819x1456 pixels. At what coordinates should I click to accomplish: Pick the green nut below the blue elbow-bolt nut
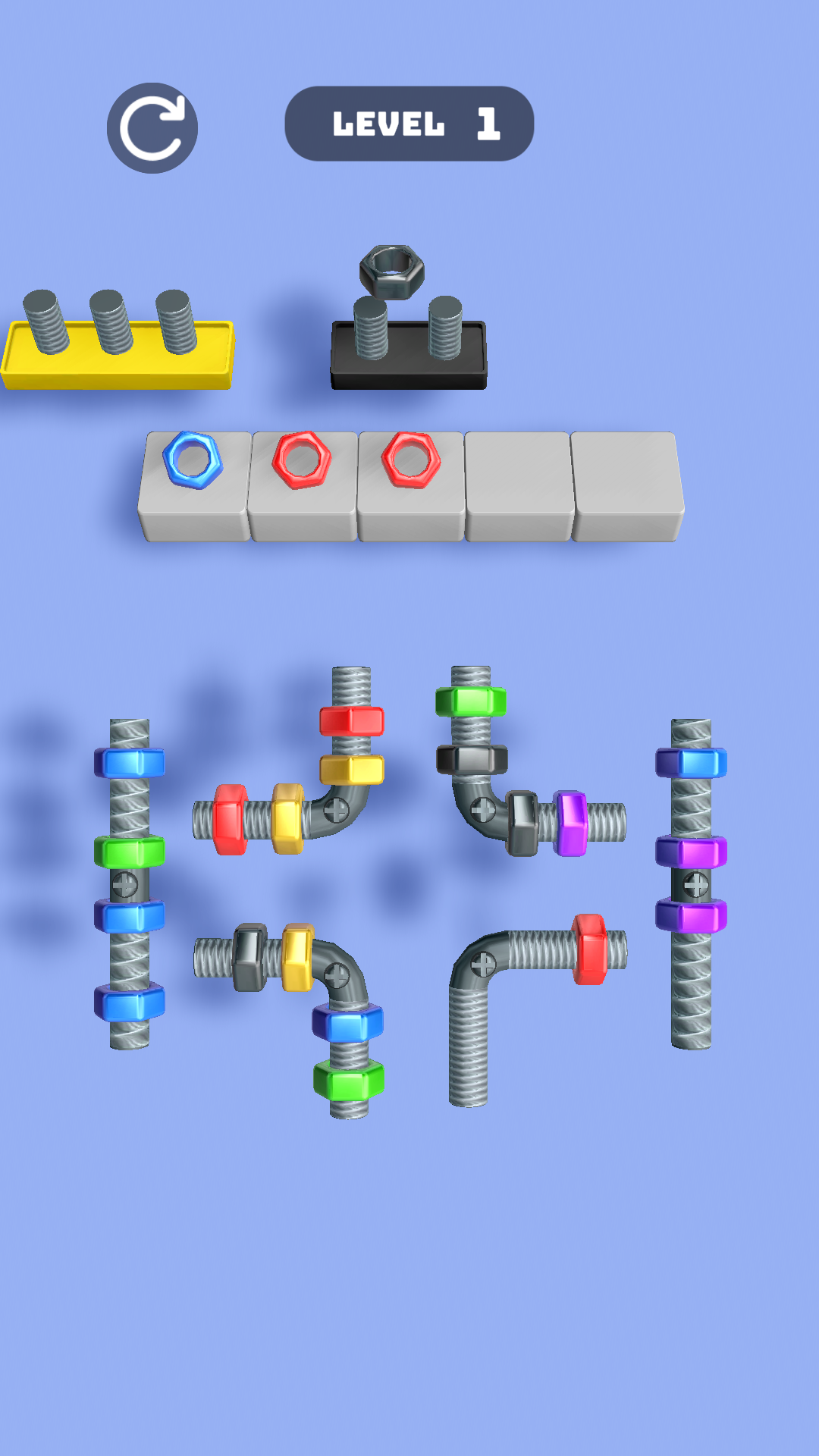(349, 1080)
